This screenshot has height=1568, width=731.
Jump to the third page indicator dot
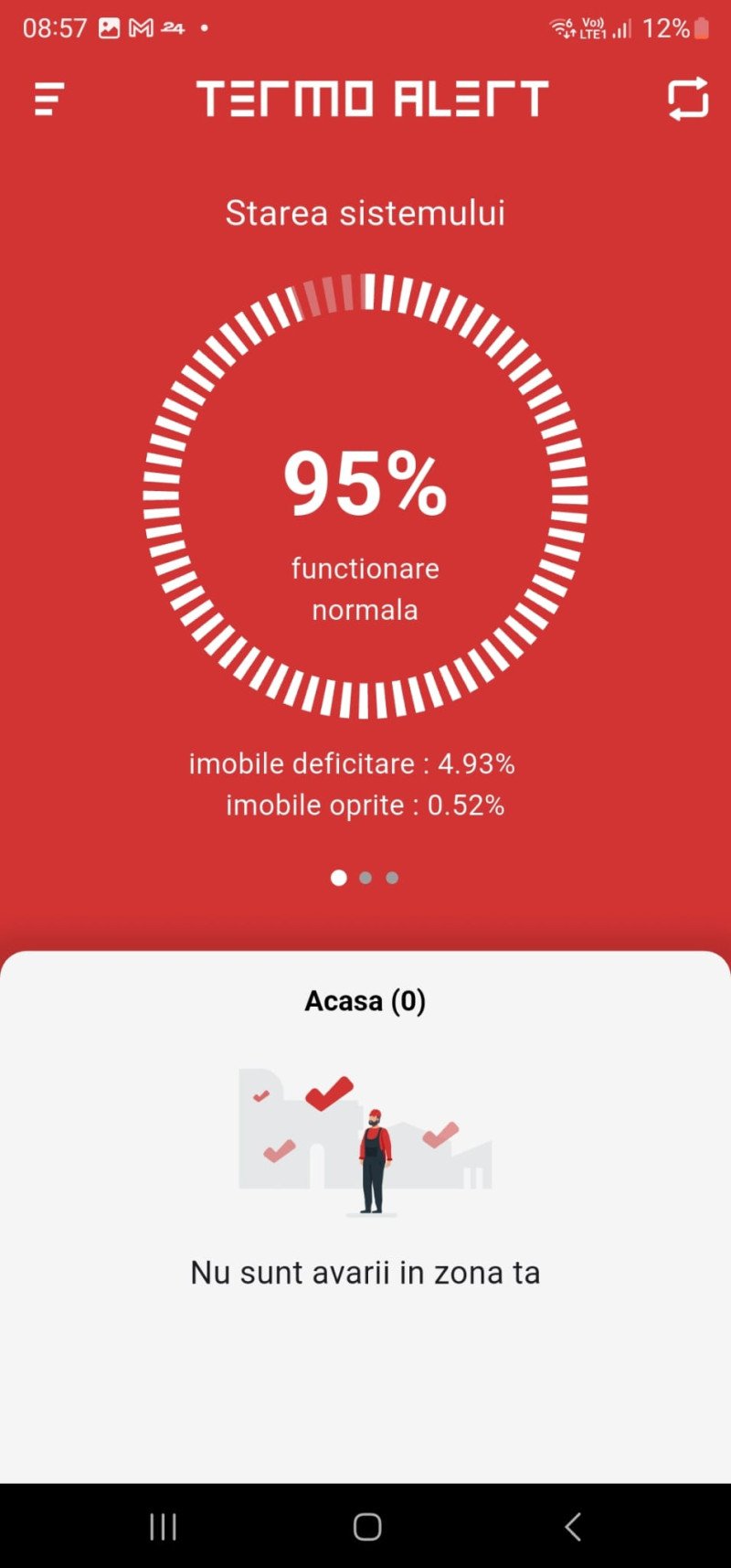pyautogui.click(x=392, y=878)
